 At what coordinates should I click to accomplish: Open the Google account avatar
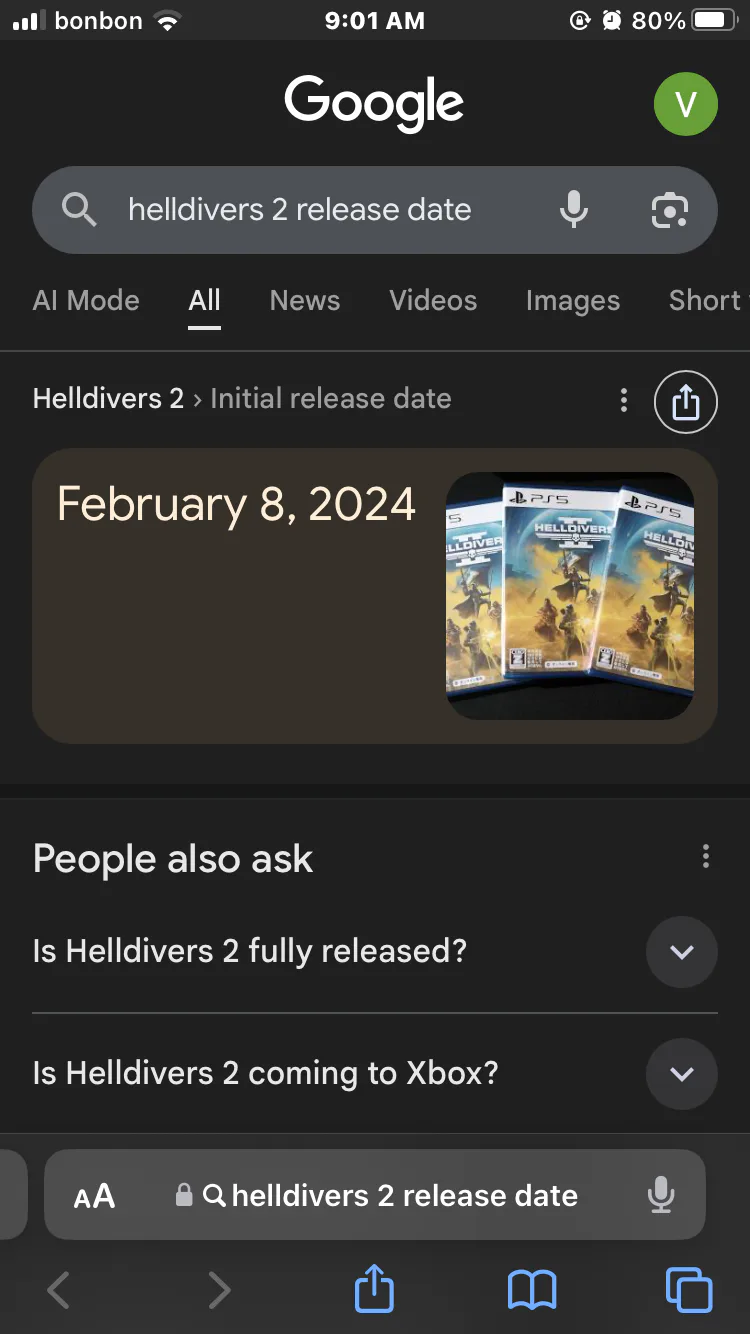tap(685, 103)
